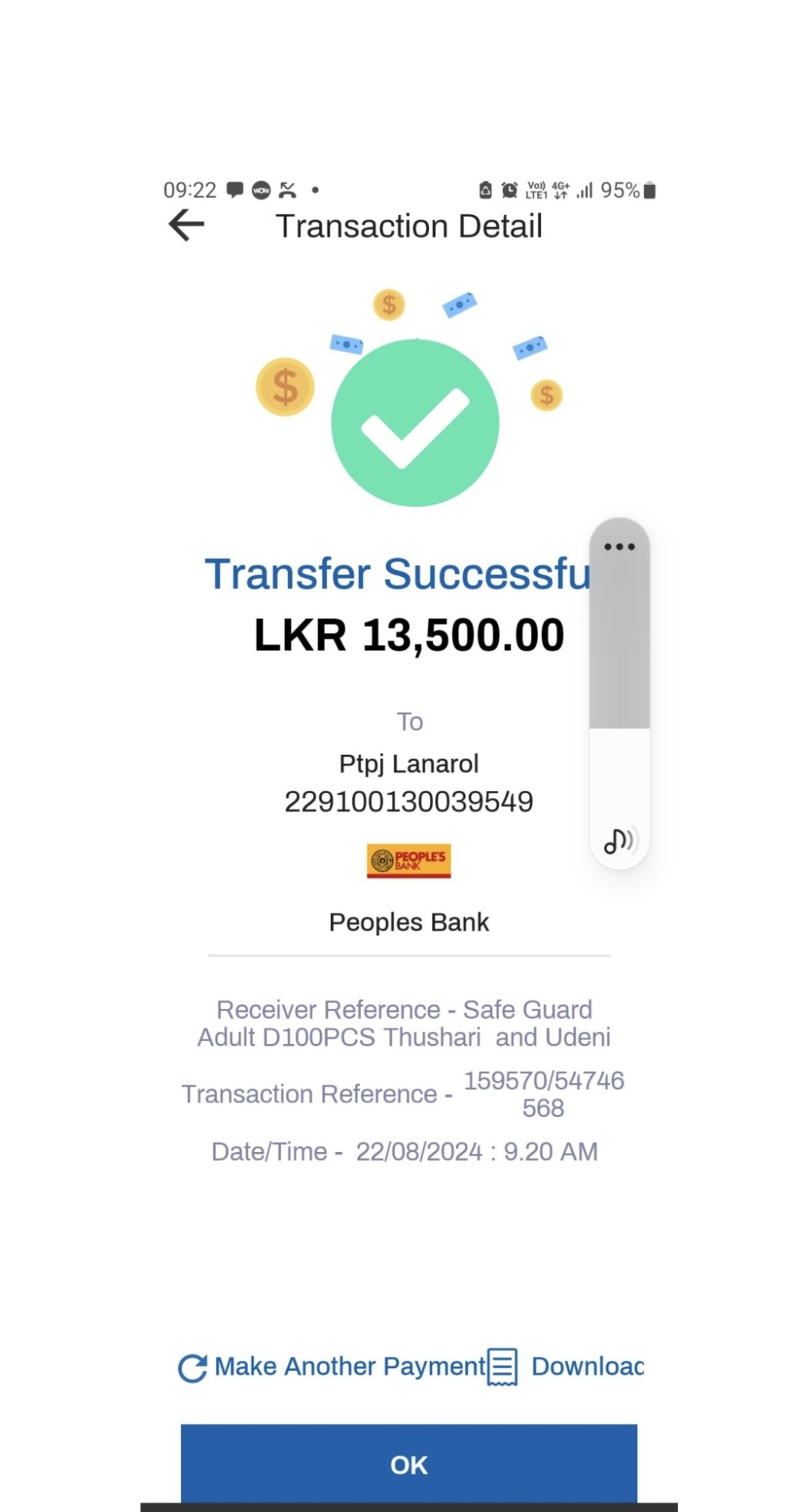Confirm with the OK button
The height and width of the screenshot is (1512, 786).
coord(409,1464)
